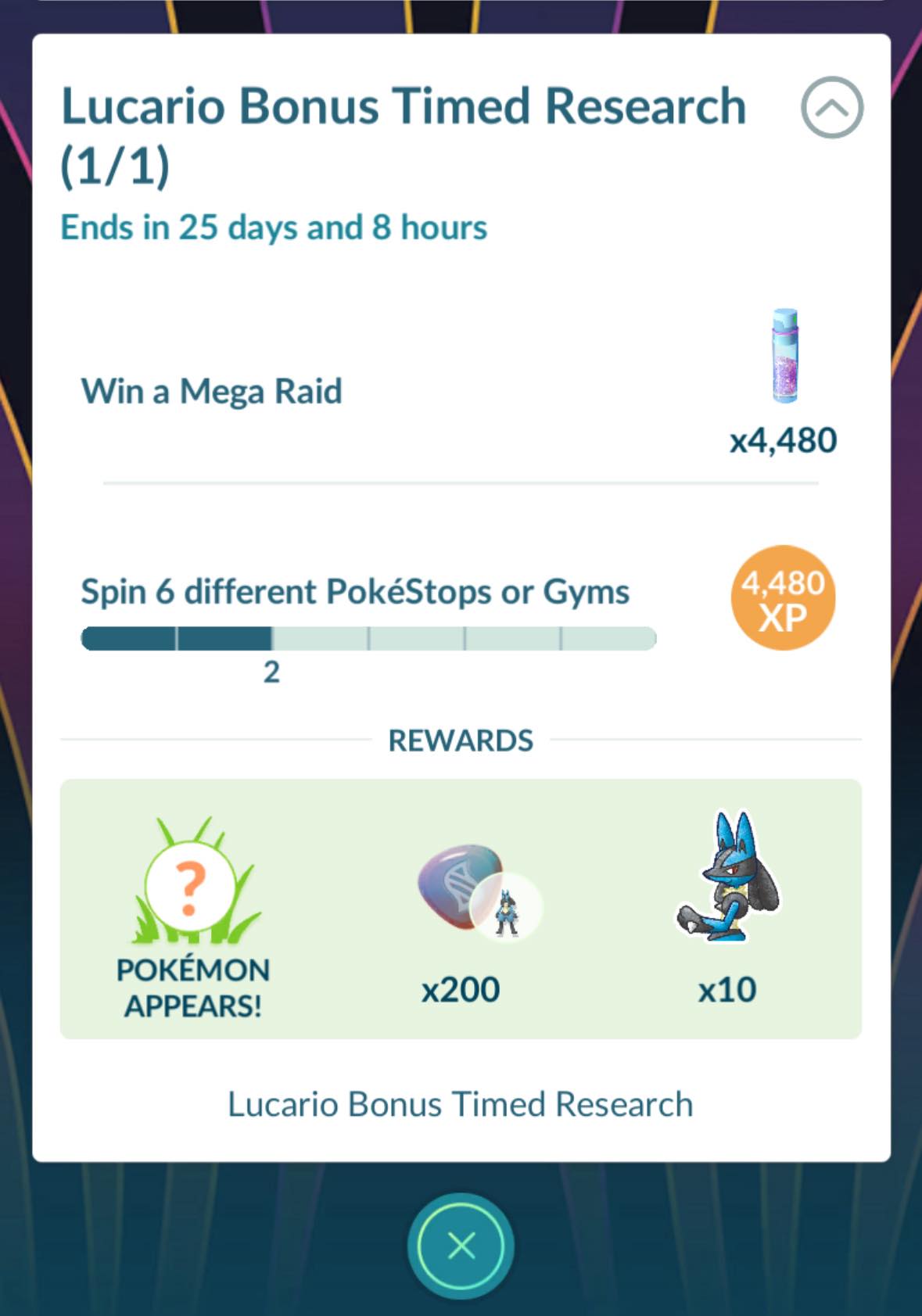The height and width of the screenshot is (1316, 922).
Task: Open the Win a Mega Raid task
Action: 212,392
